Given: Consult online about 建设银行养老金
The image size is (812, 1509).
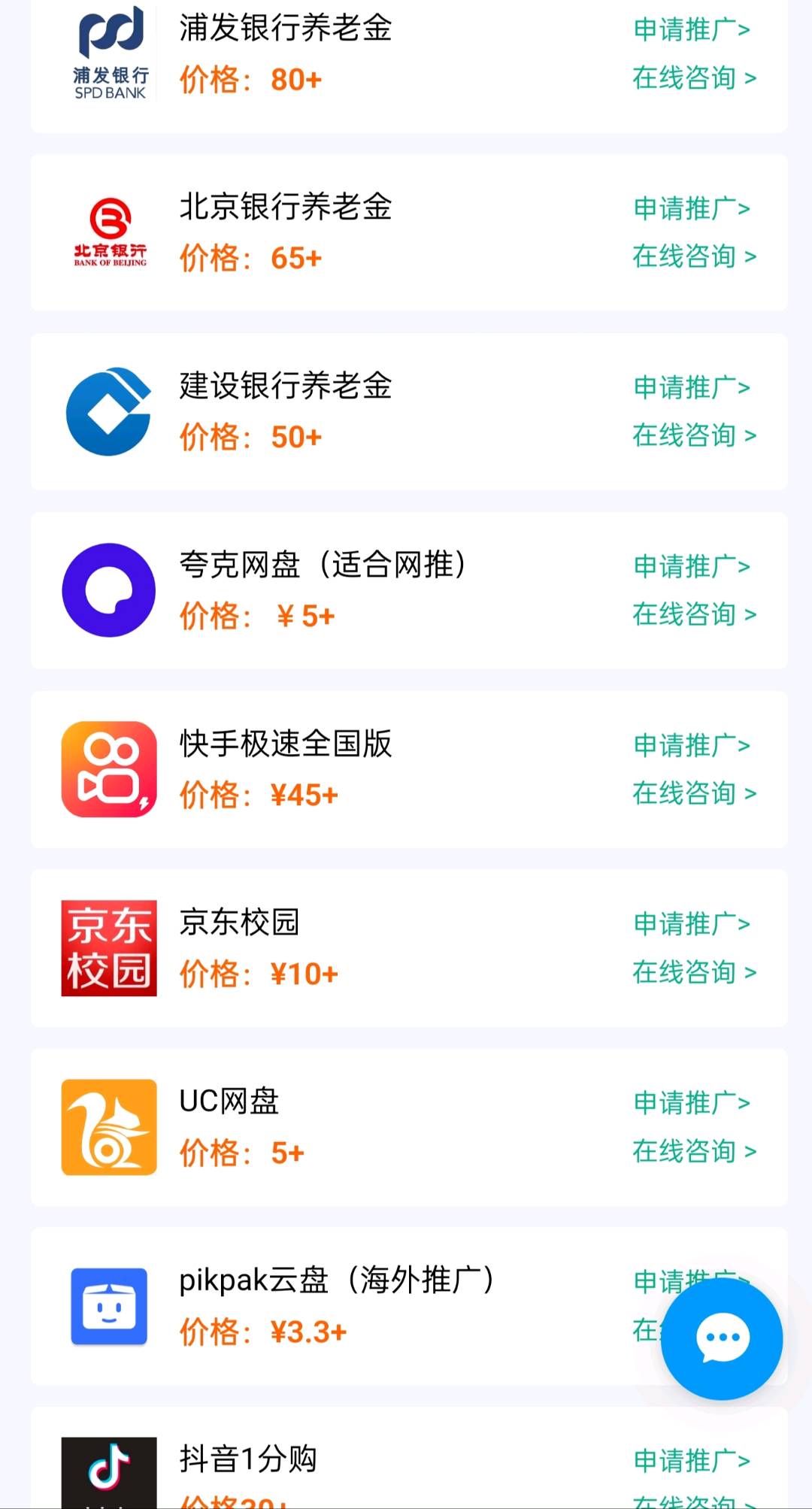Looking at the screenshot, I should point(694,435).
